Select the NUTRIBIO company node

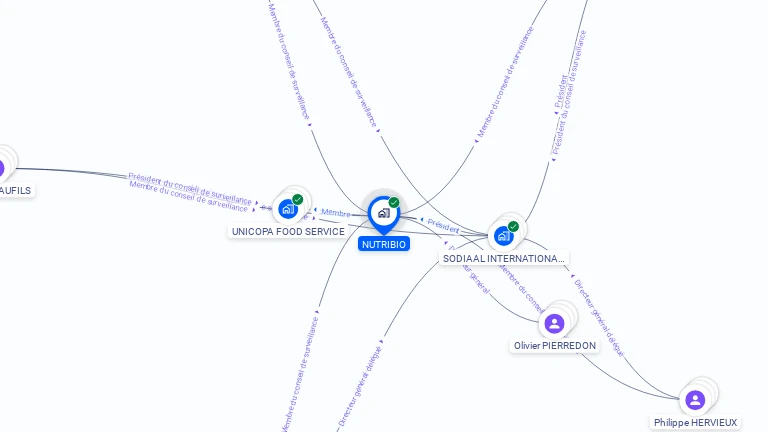(x=383, y=213)
